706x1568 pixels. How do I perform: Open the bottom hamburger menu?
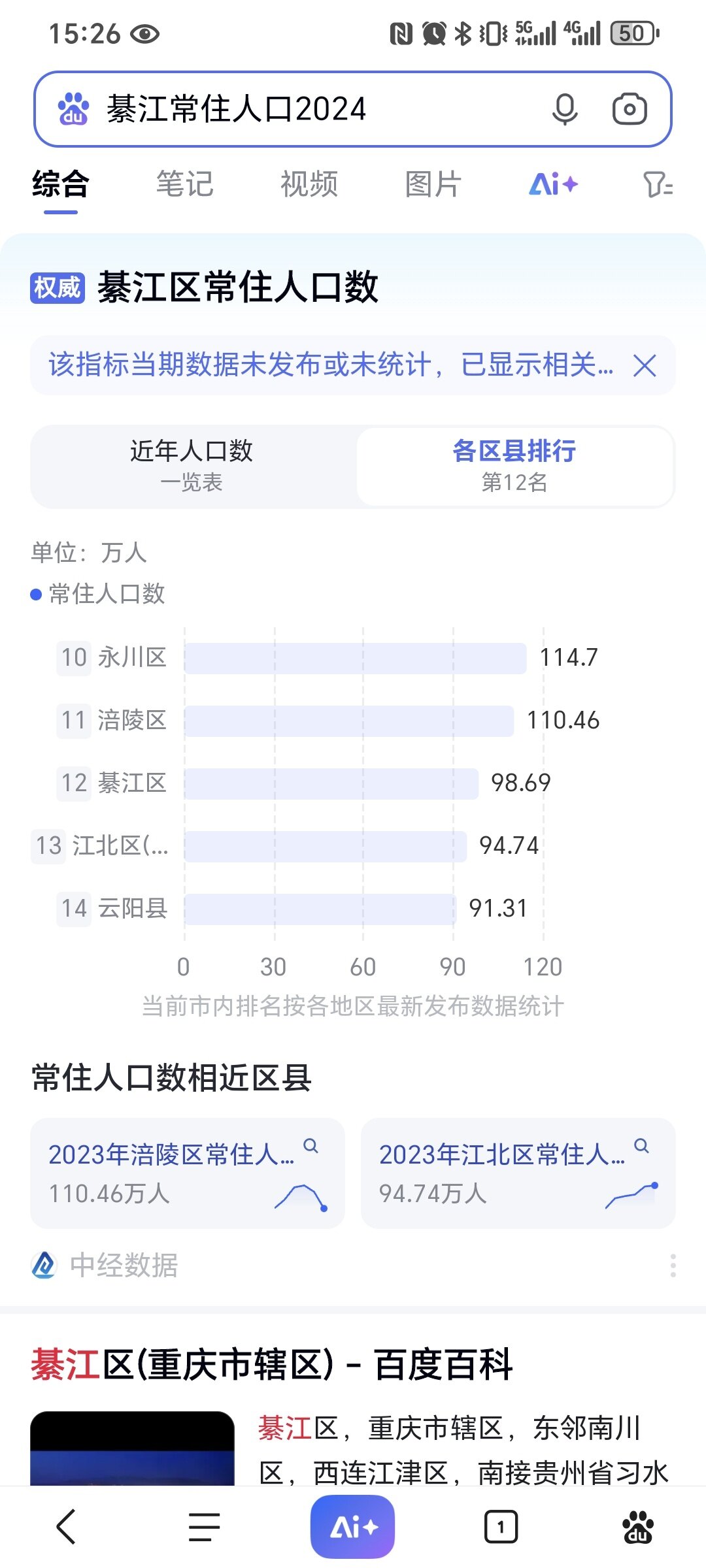[205, 1527]
